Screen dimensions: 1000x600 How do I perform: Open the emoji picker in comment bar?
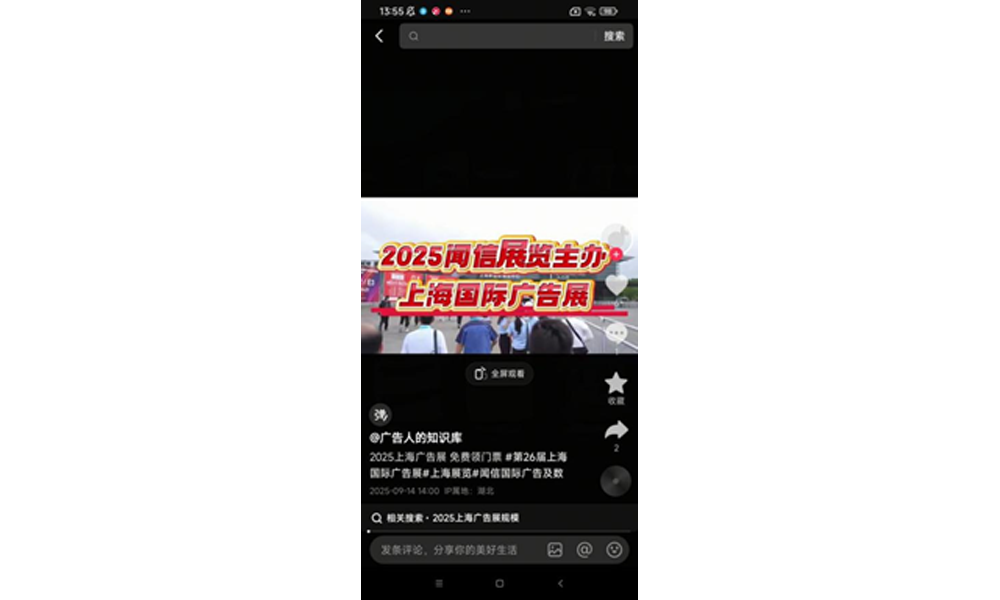click(x=614, y=550)
